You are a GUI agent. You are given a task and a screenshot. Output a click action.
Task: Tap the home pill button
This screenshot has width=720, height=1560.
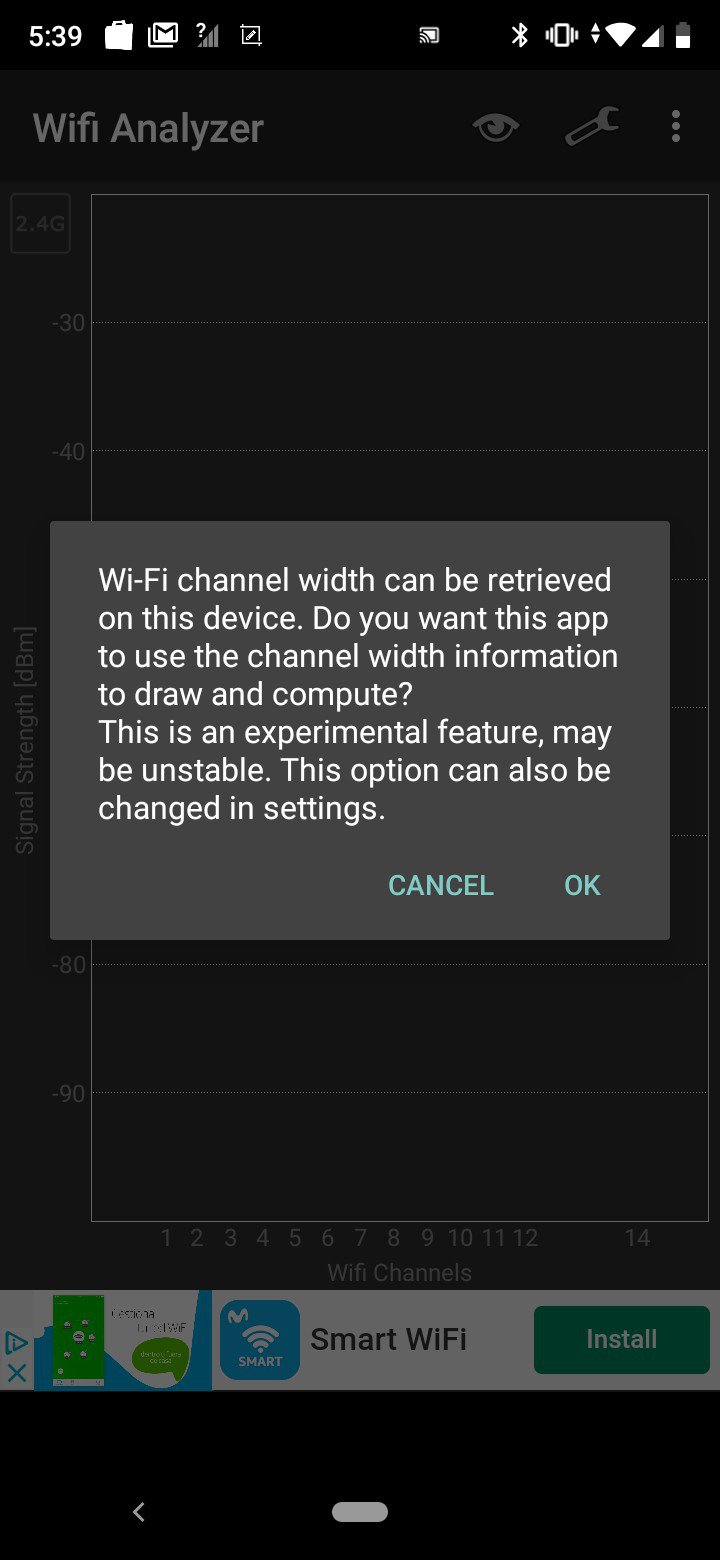tap(360, 1512)
